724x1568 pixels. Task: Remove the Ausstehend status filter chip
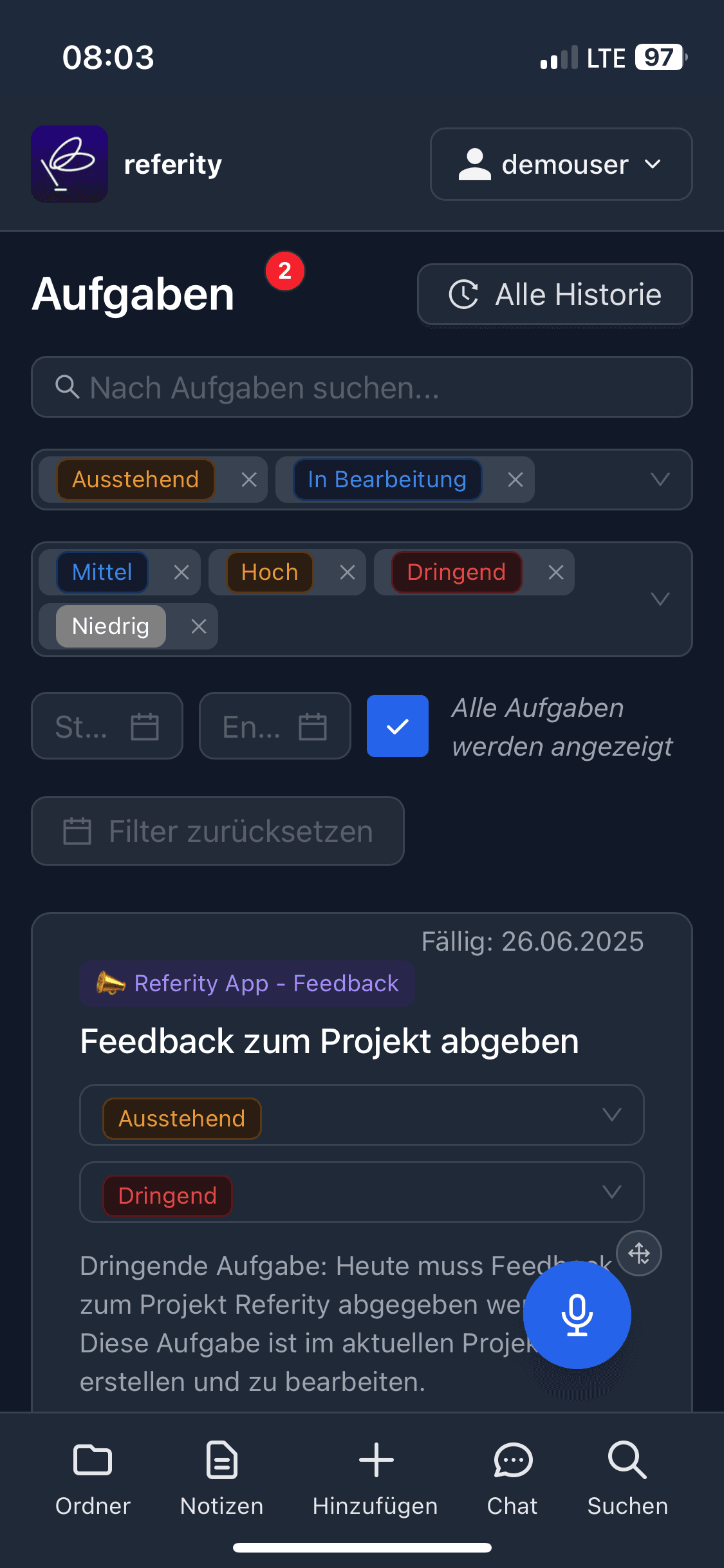[249, 480]
